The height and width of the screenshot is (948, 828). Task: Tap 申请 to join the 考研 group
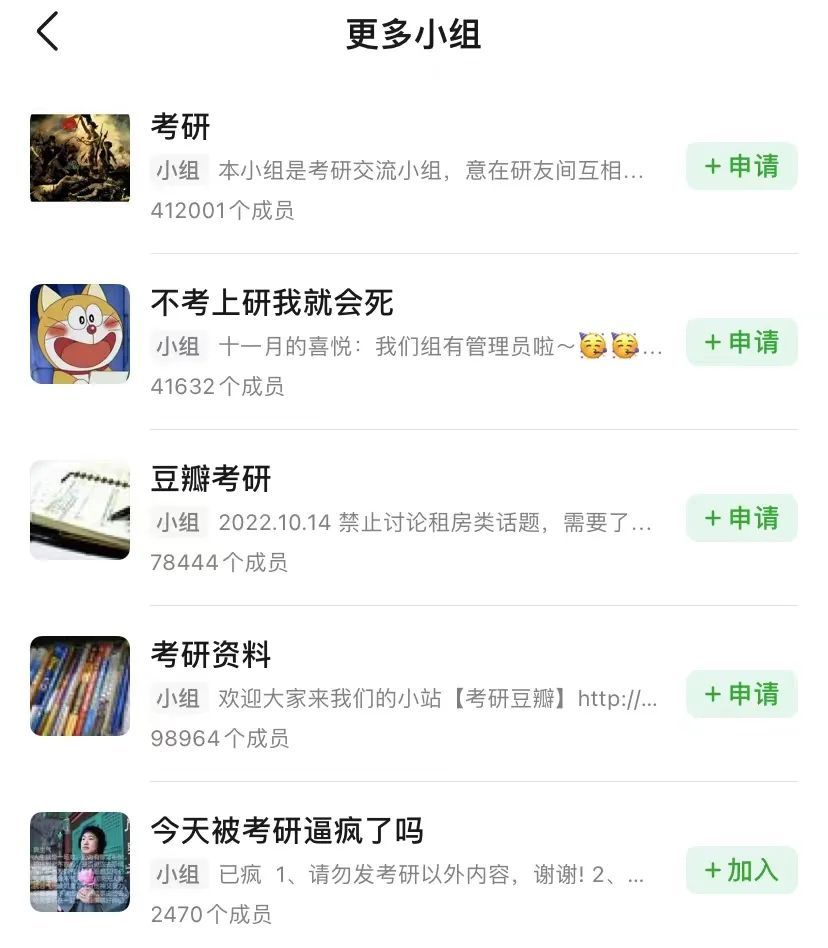(741, 167)
